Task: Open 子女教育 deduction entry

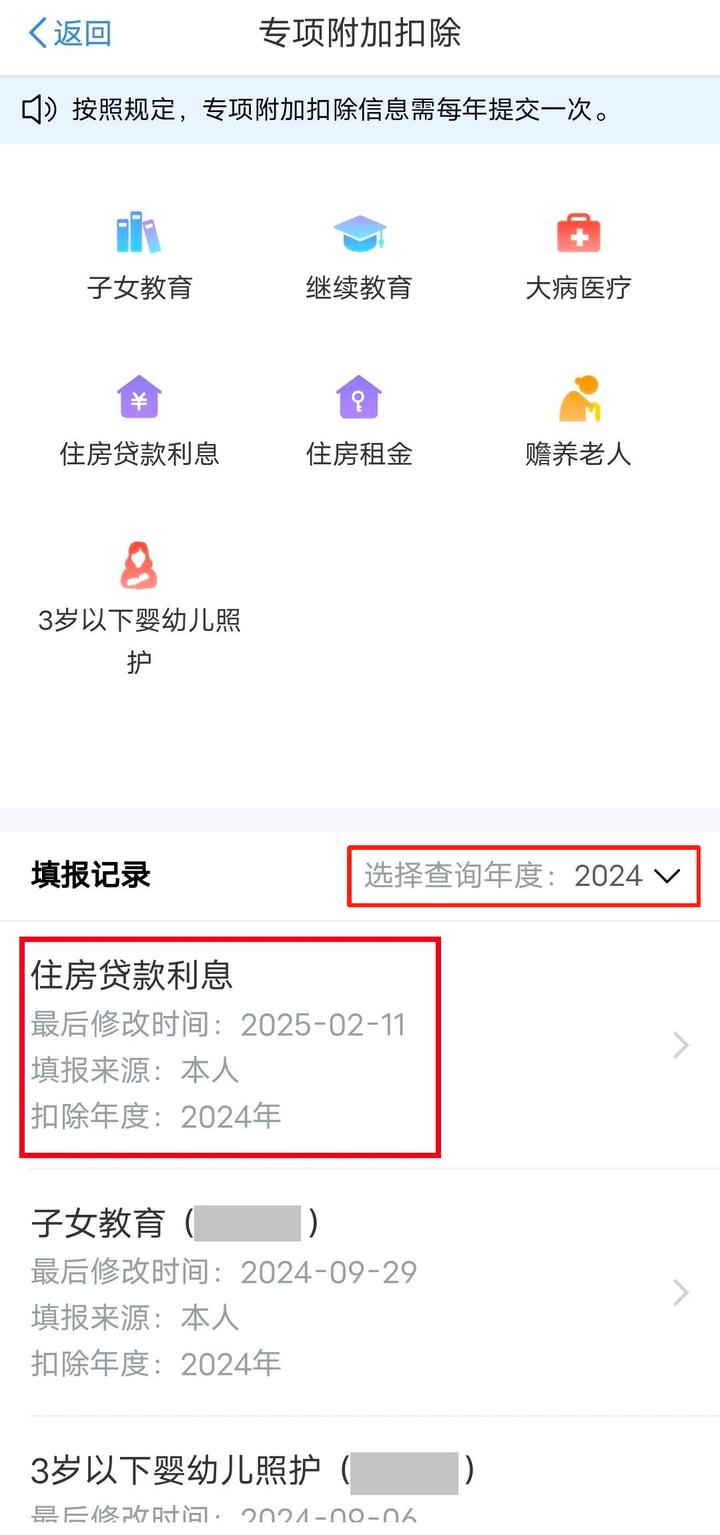Action: pyautogui.click(x=139, y=255)
